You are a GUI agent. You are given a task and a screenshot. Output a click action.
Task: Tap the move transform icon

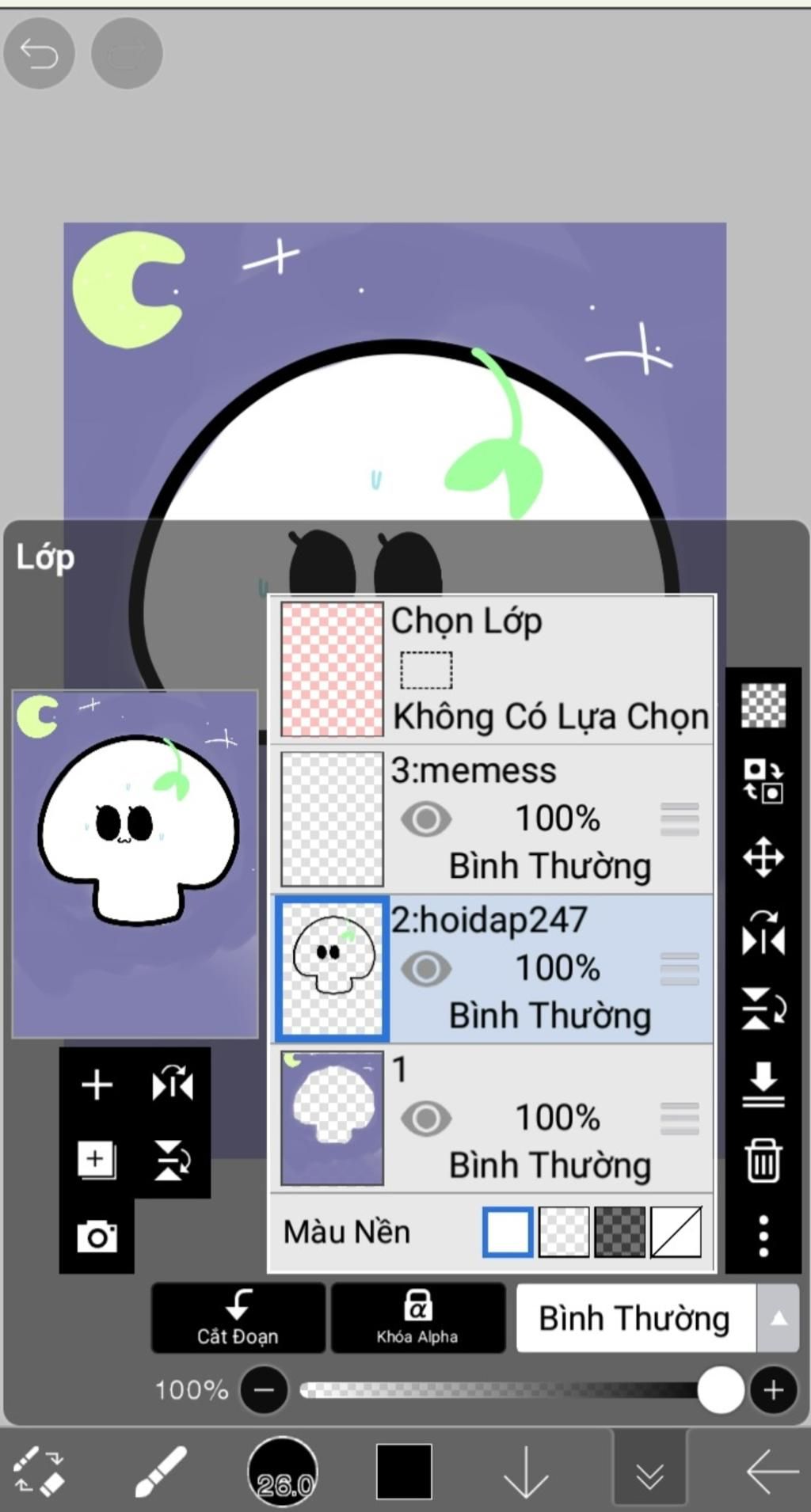click(763, 857)
